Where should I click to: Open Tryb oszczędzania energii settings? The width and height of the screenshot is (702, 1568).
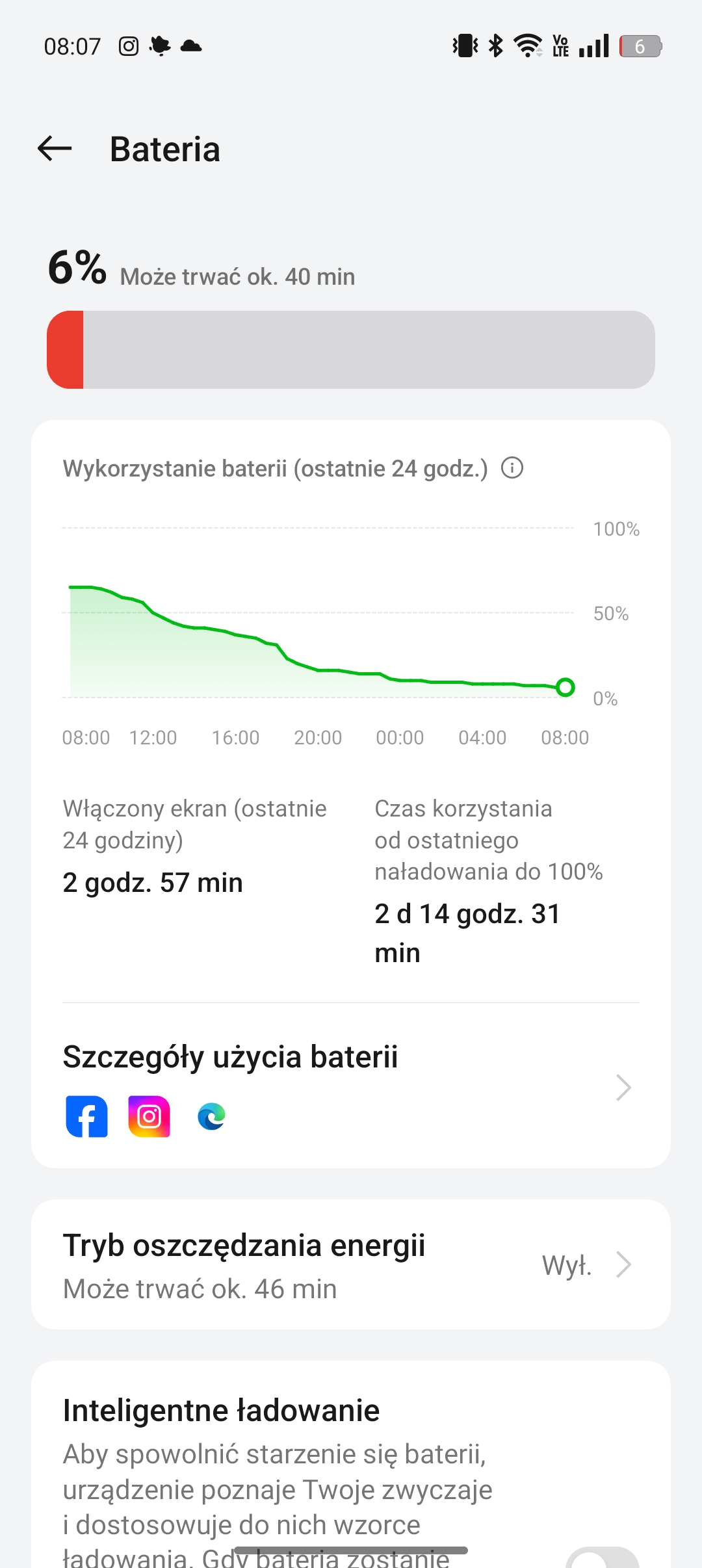click(x=350, y=1264)
